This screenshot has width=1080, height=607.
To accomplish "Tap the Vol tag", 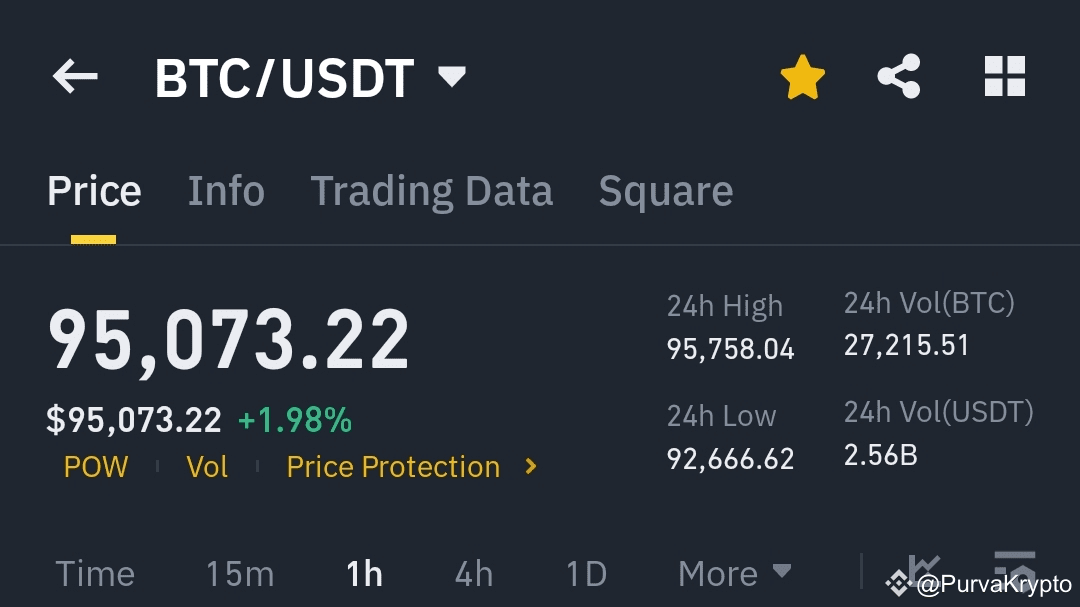I will [x=207, y=467].
